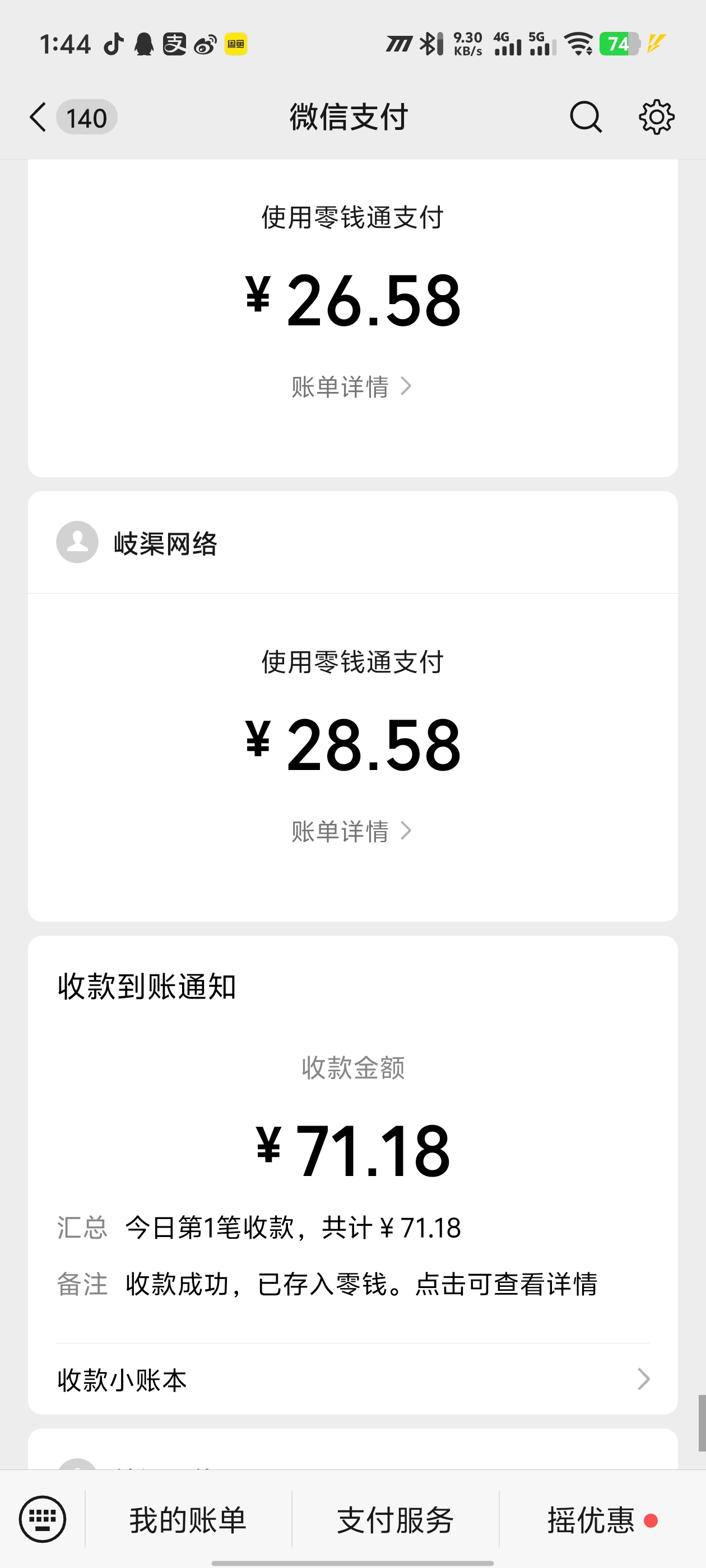Open the settings gear icon
Viewport: 706px width, 1568px height.
656,117
